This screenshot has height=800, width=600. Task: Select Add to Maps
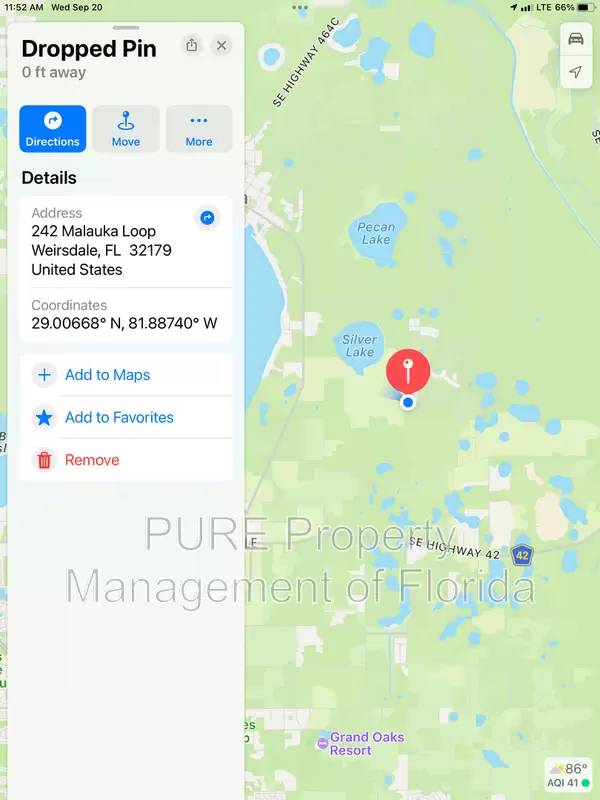107,375
